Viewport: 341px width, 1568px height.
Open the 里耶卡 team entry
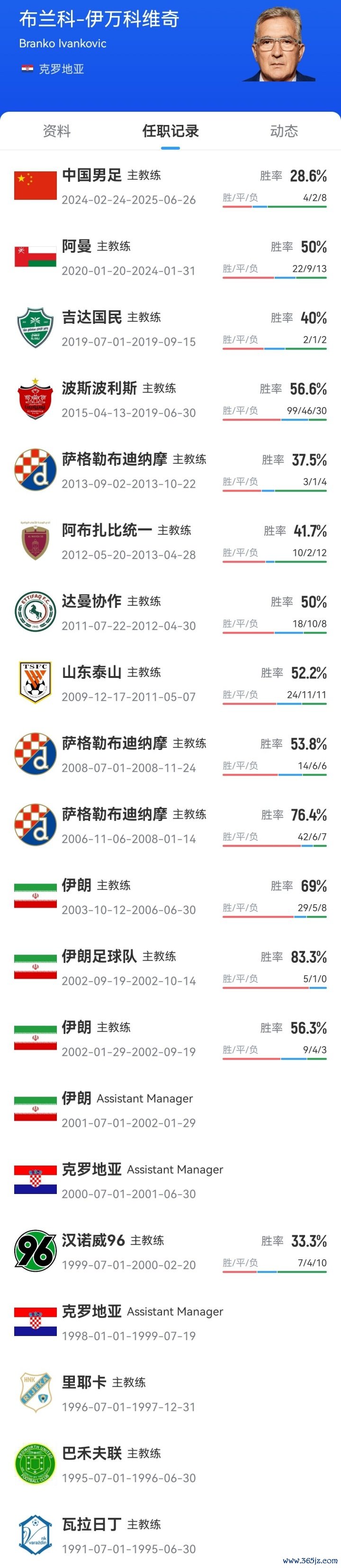click(84, 1382)
